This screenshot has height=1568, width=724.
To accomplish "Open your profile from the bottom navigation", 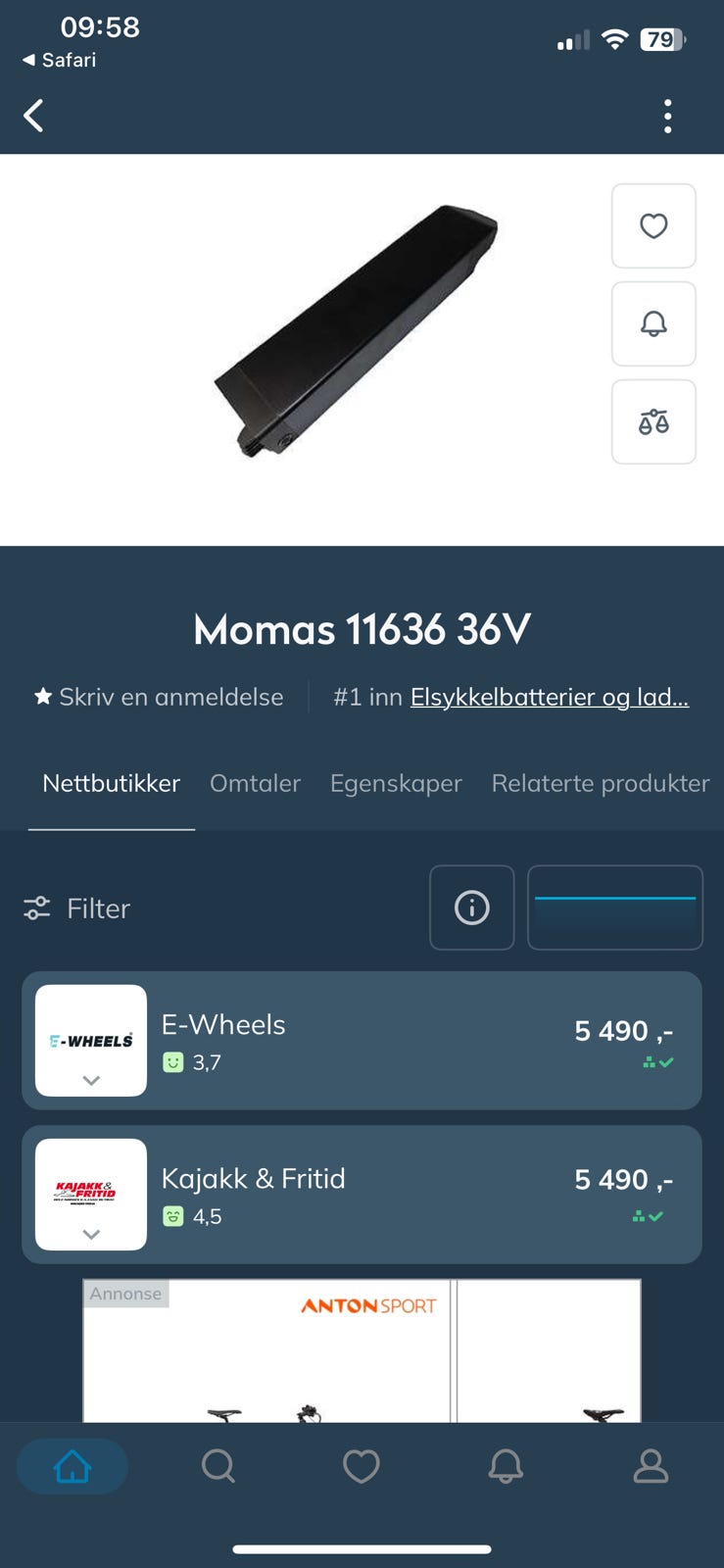I will point(651,1466).
